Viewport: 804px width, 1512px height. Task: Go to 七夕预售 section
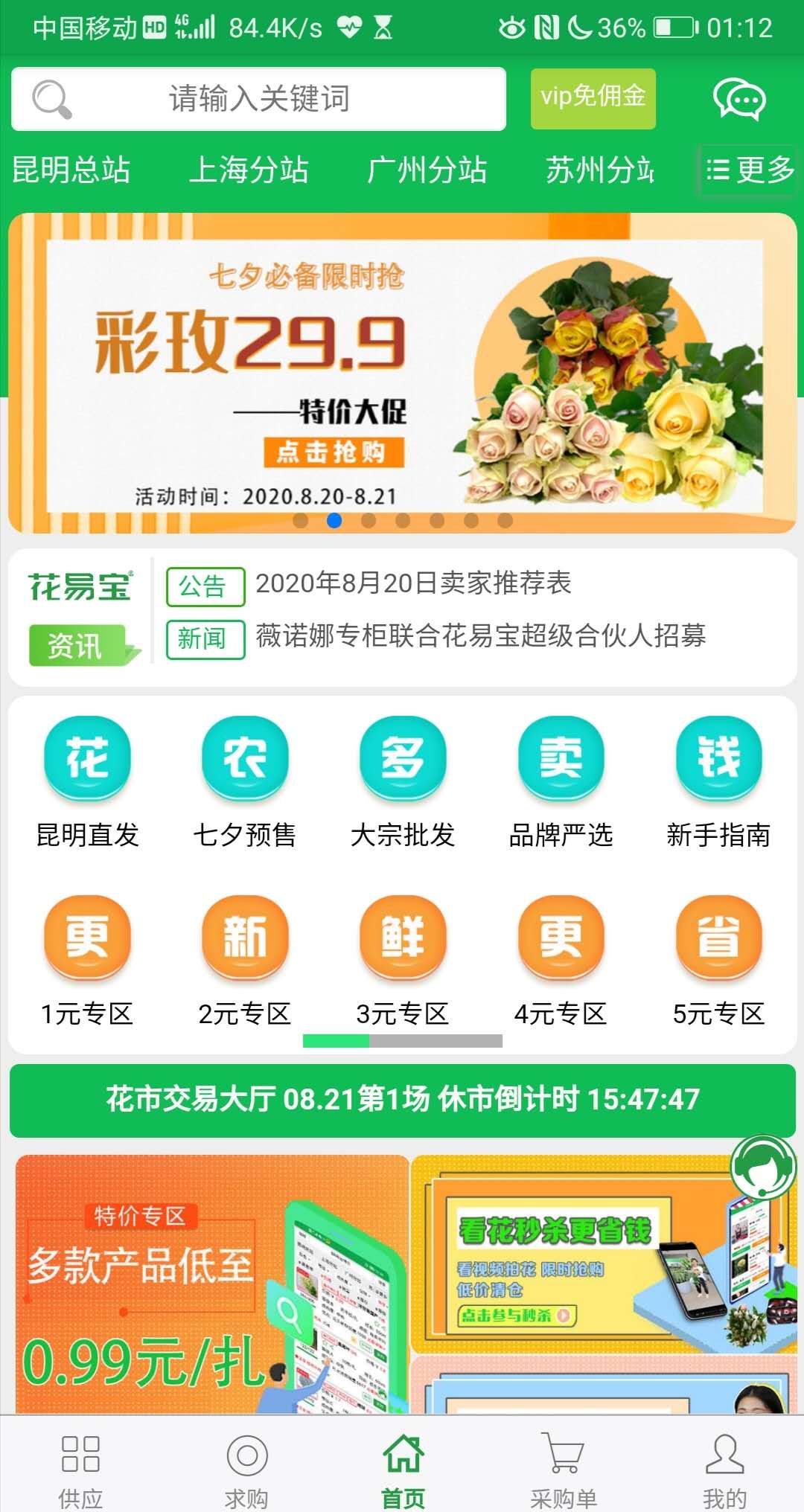coord(245,781)
